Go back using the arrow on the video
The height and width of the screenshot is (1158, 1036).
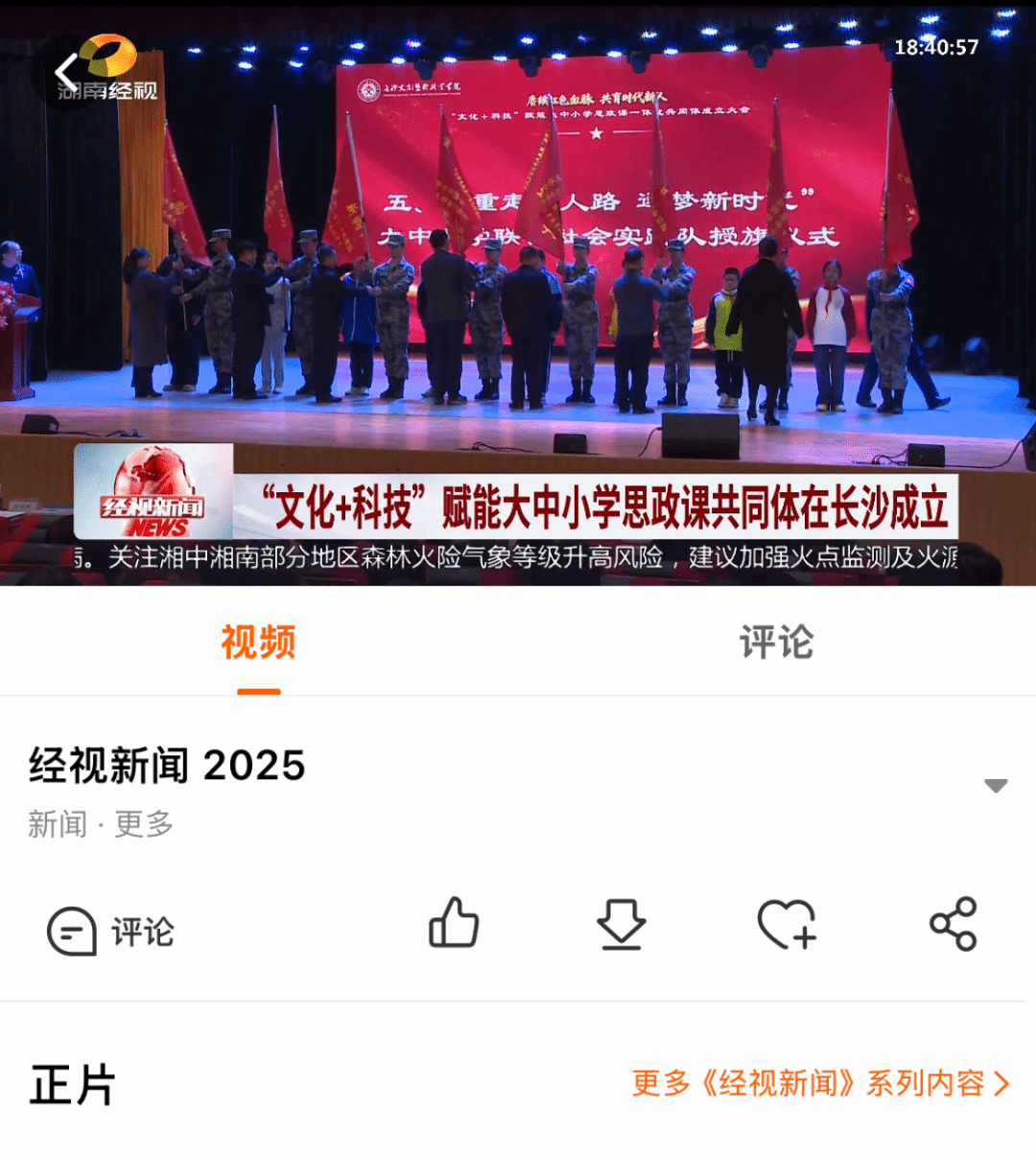[66, 72]
